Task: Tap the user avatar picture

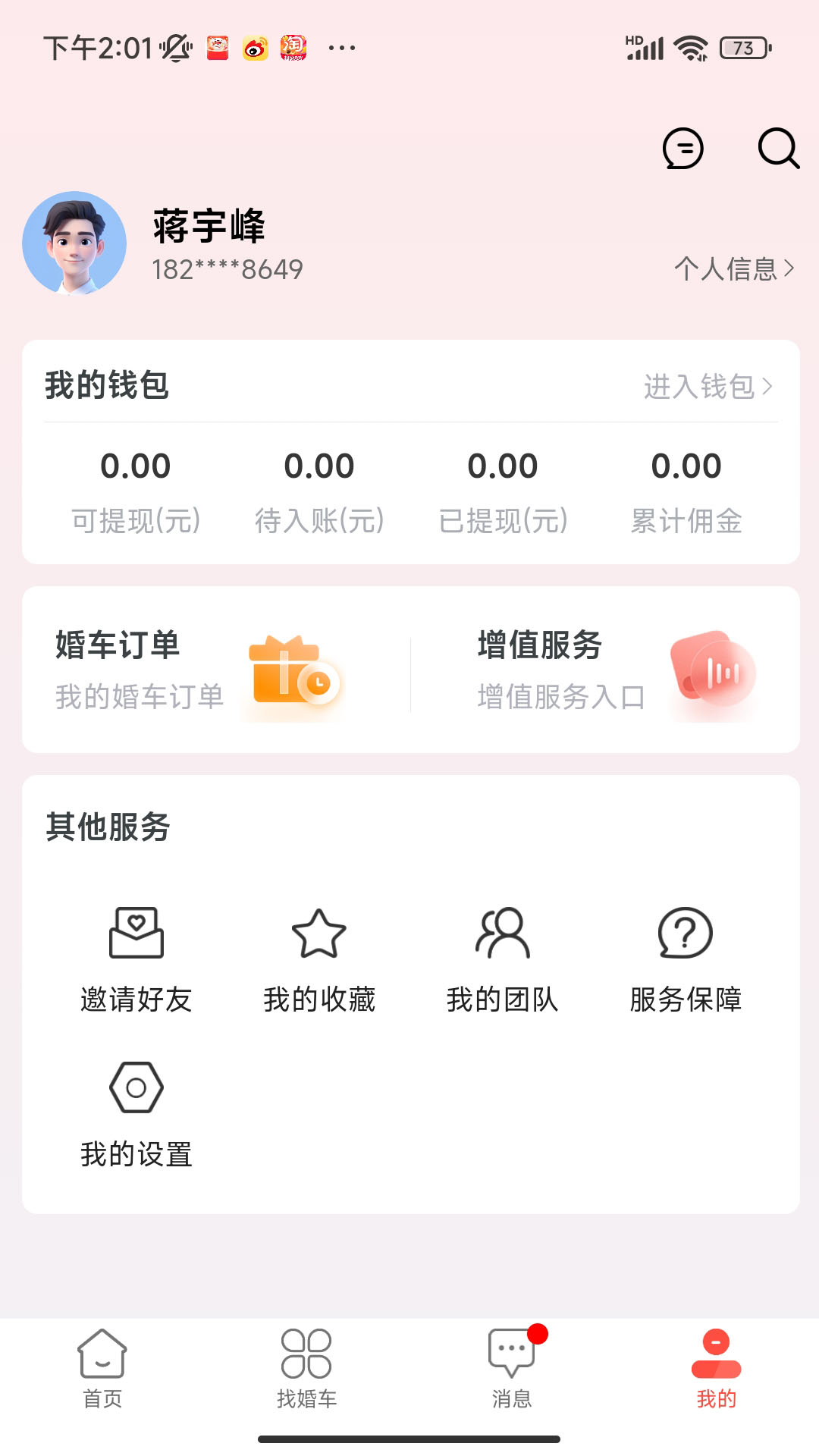Action: [x=74, y=242]
